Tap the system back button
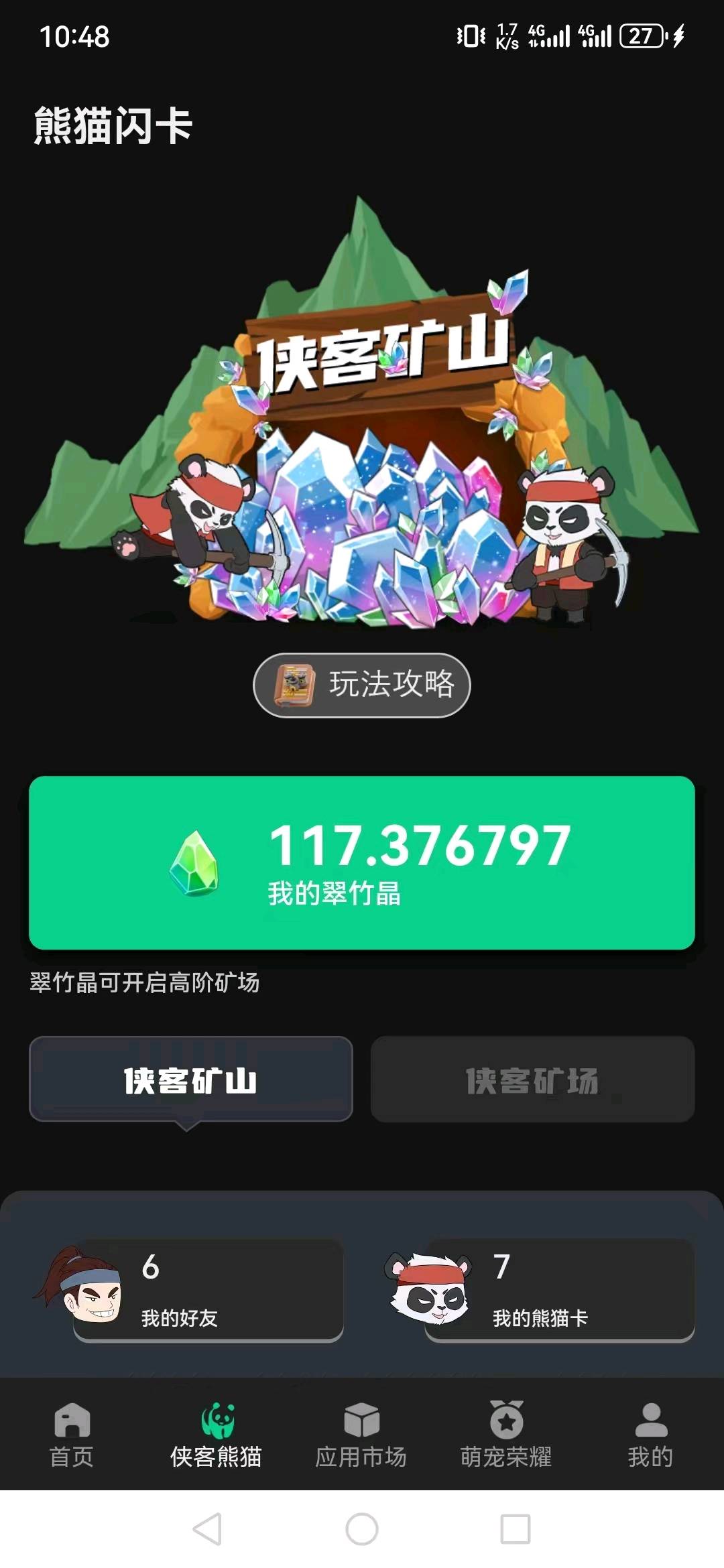724x1568 pixels. [207, 1529]
